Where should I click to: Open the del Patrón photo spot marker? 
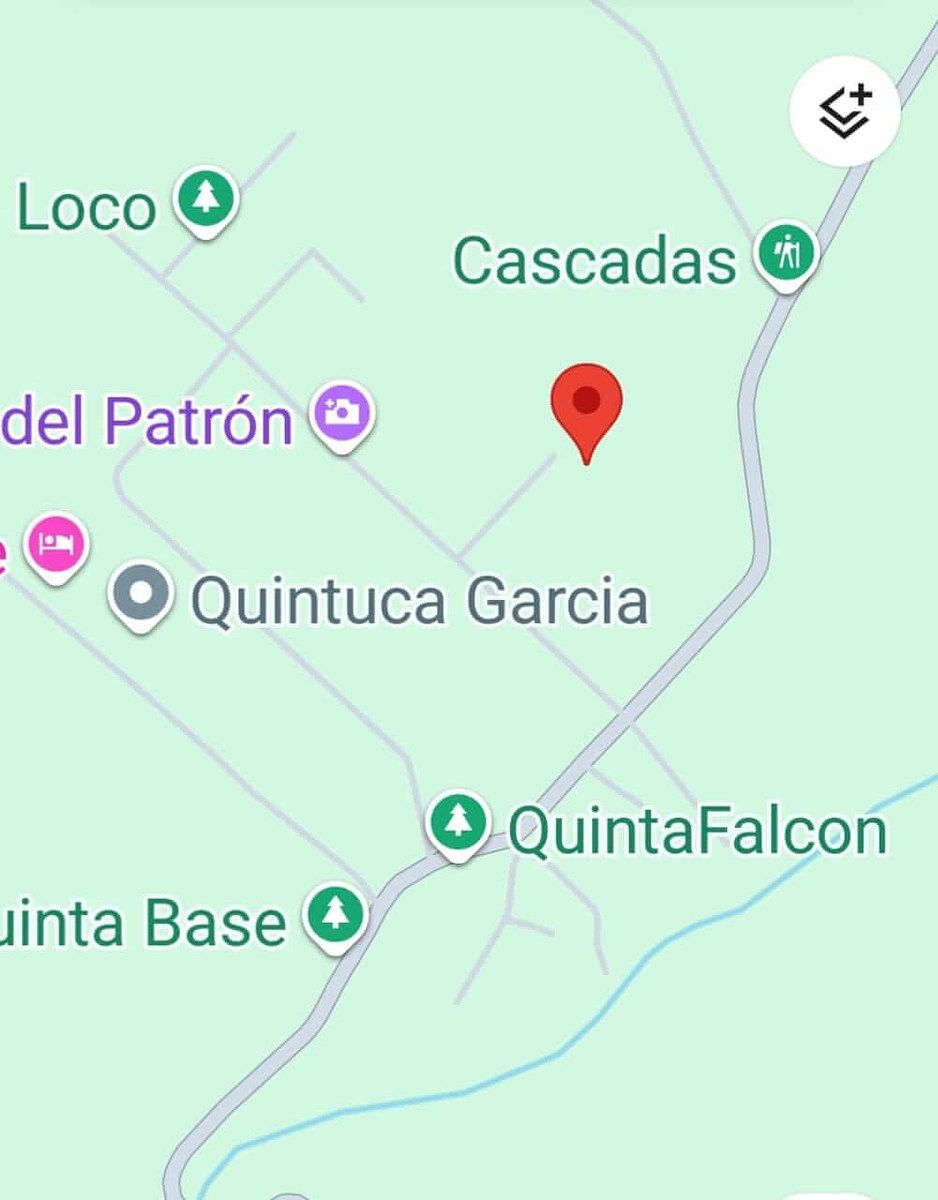click(342, 411)
